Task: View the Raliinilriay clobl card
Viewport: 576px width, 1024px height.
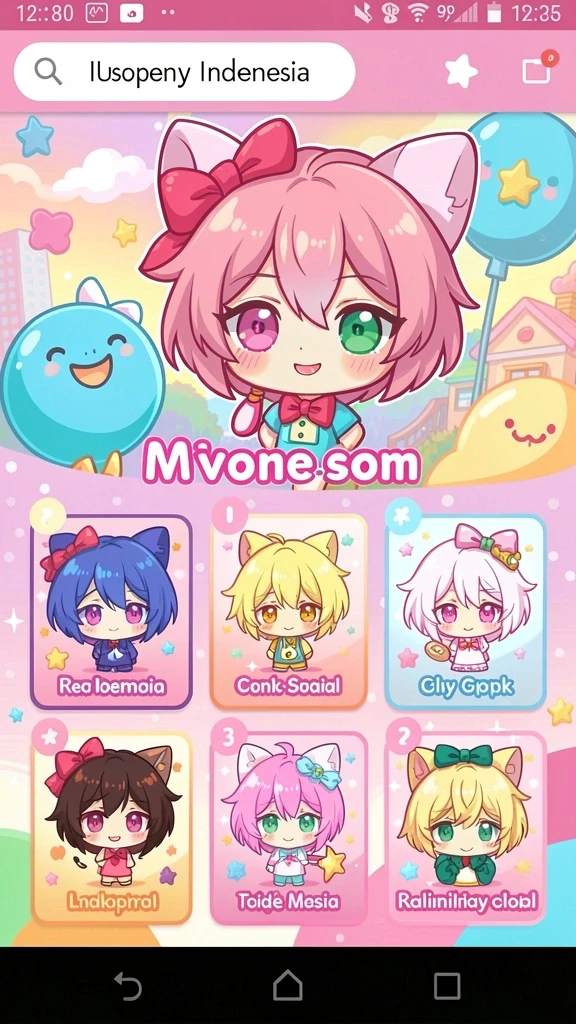Action: (x=466, y=828)
